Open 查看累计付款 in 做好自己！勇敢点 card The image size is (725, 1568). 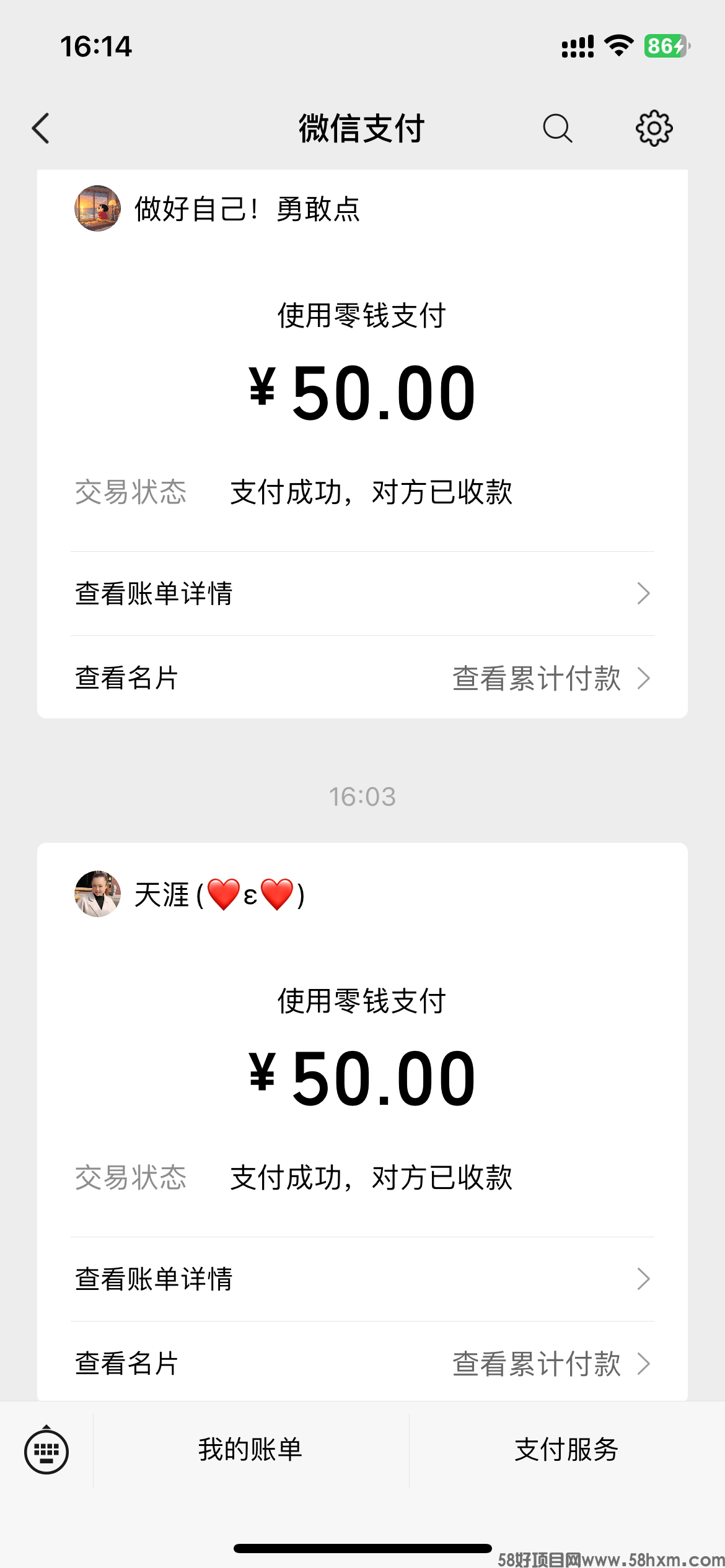(x=550, y=678)
